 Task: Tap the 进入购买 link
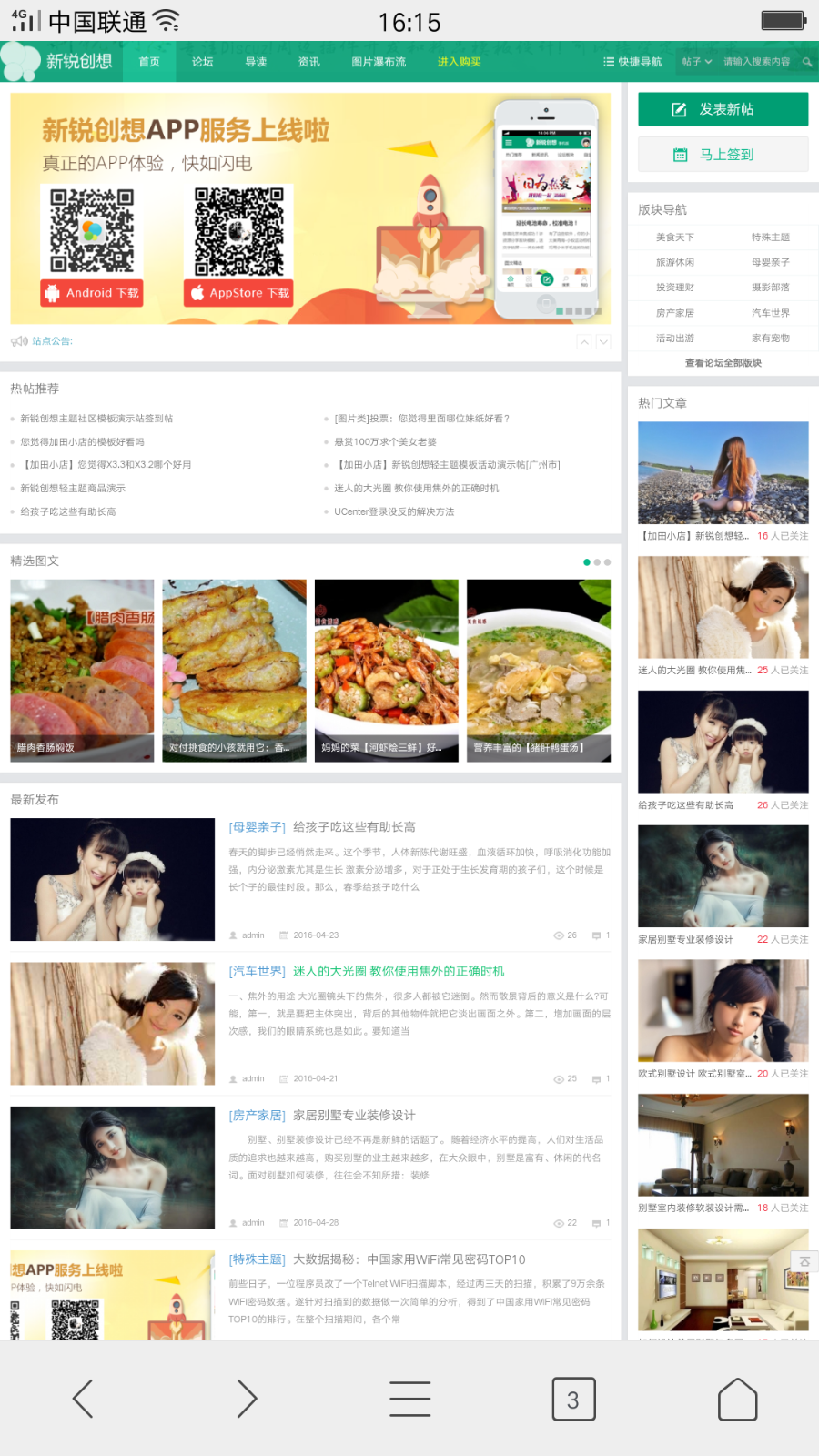click(x=459, y=62)
